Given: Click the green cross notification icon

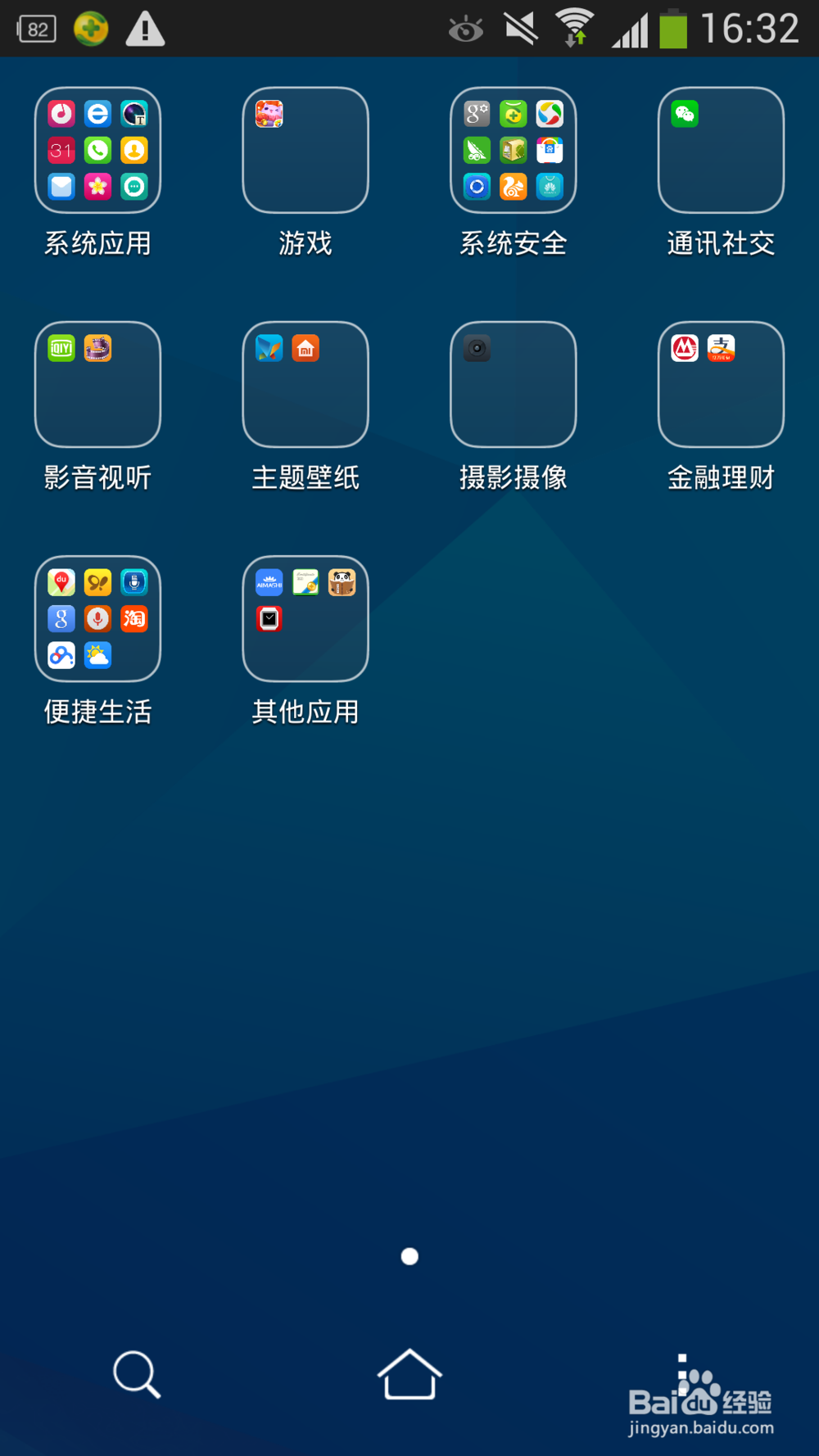Looking at the screenshot, I should pos(90,28).
